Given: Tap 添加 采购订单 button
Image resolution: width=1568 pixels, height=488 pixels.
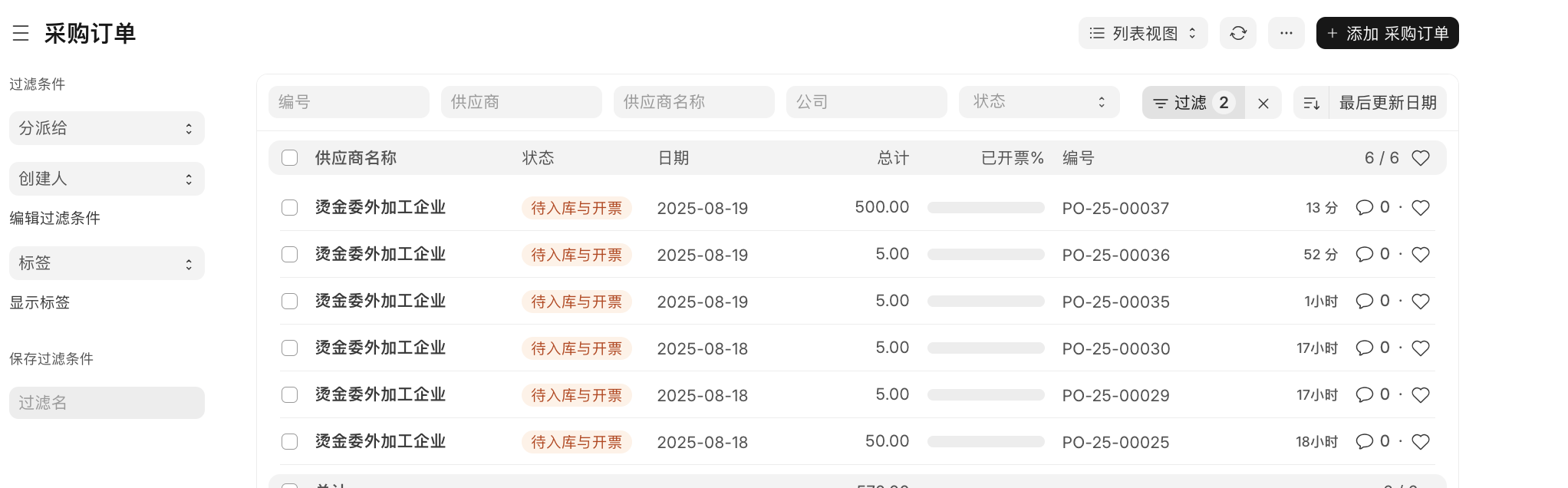Looking at the screenshot, I should (x=1387, y=33).
